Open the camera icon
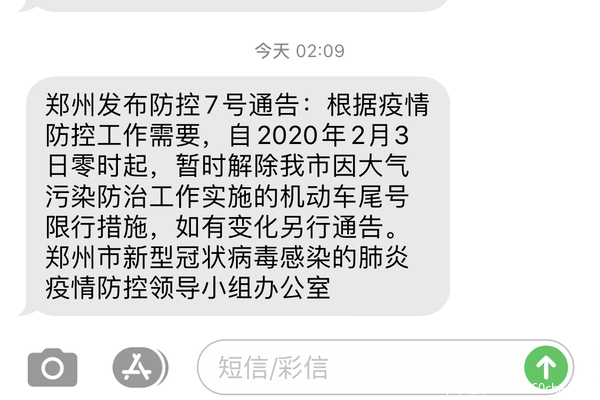Image resolution: width=600 pixels, height=400 pixels. tap(52, 367)
